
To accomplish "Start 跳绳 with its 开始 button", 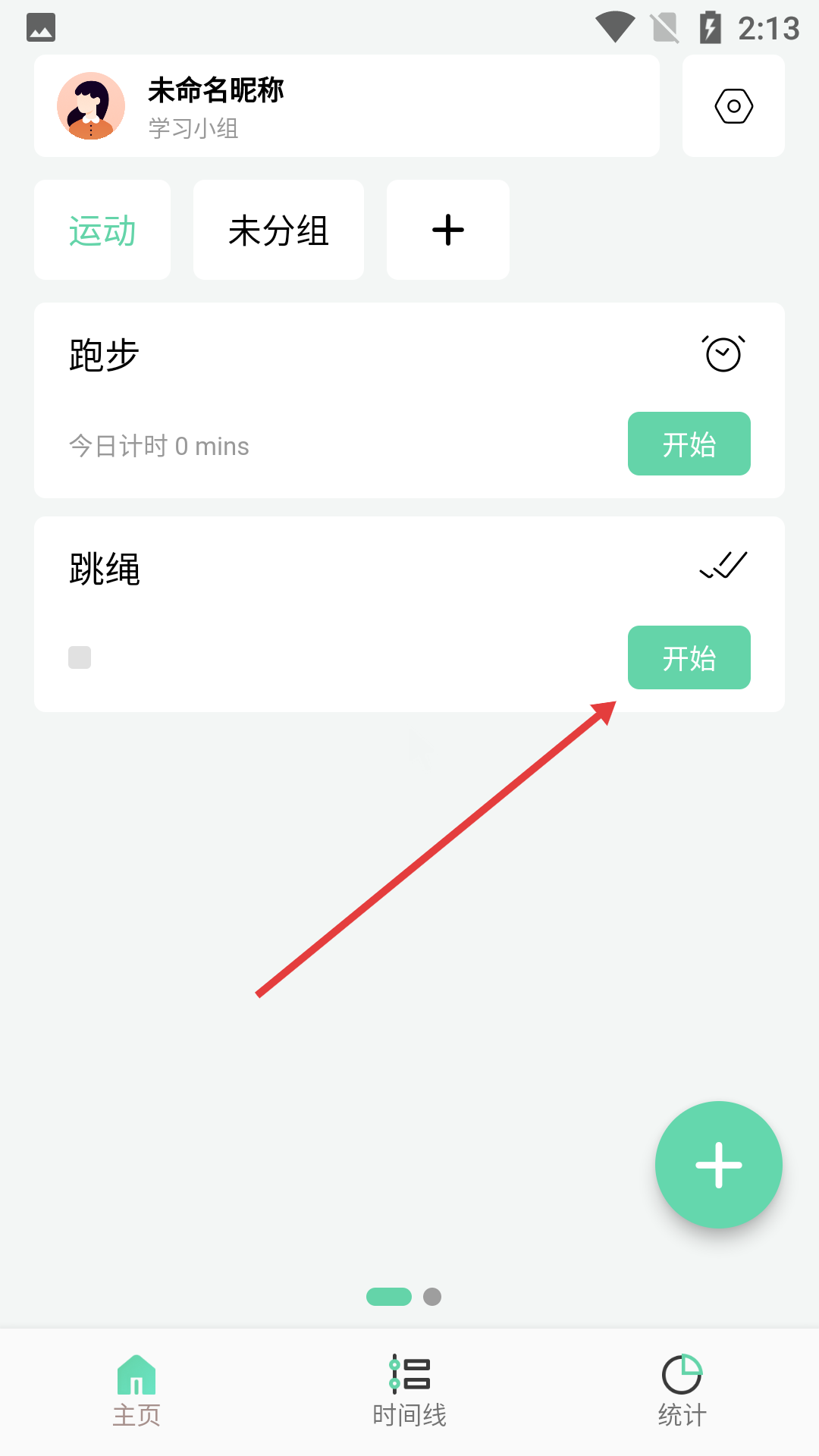I will [x=689, y=657].
